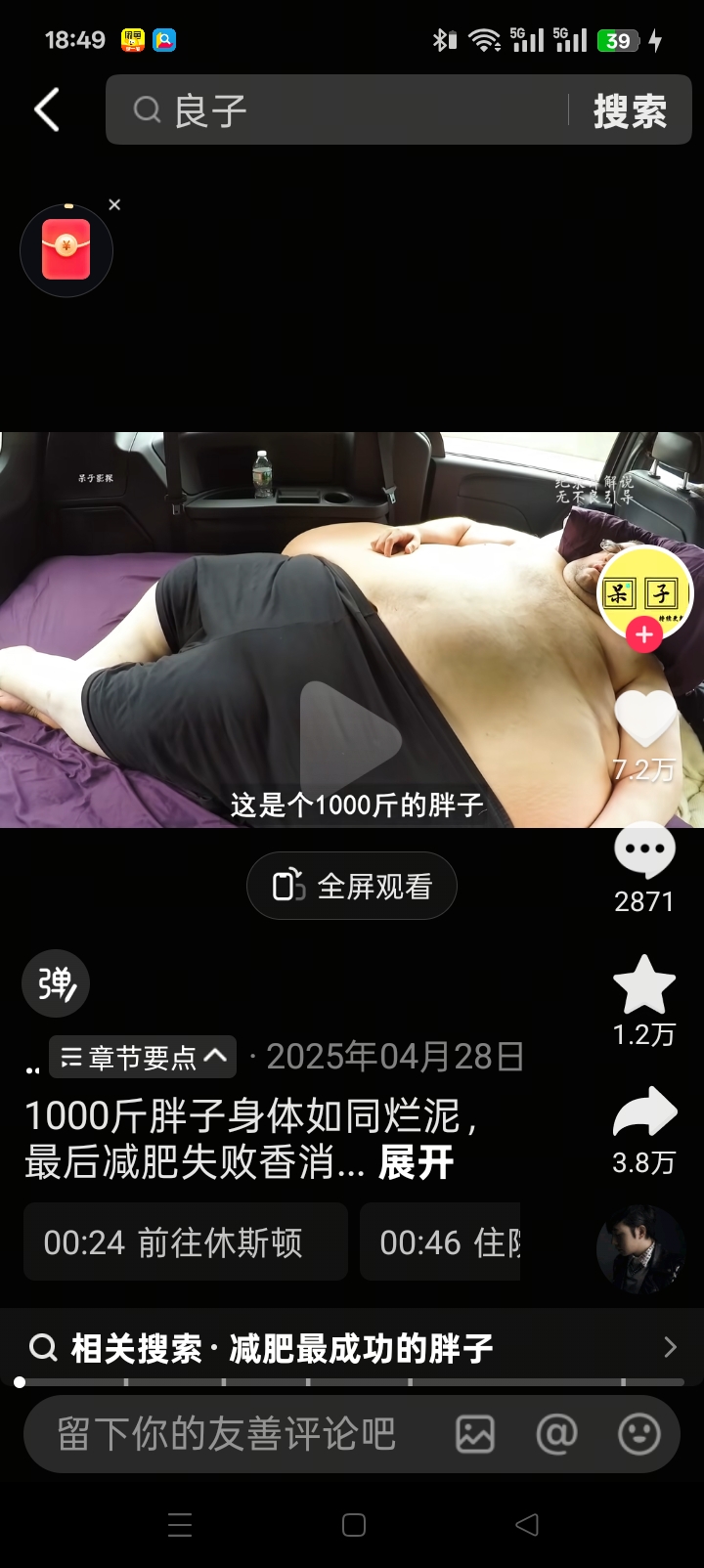
Task: Like the video with the heart icon
Action: pos(644,720)
